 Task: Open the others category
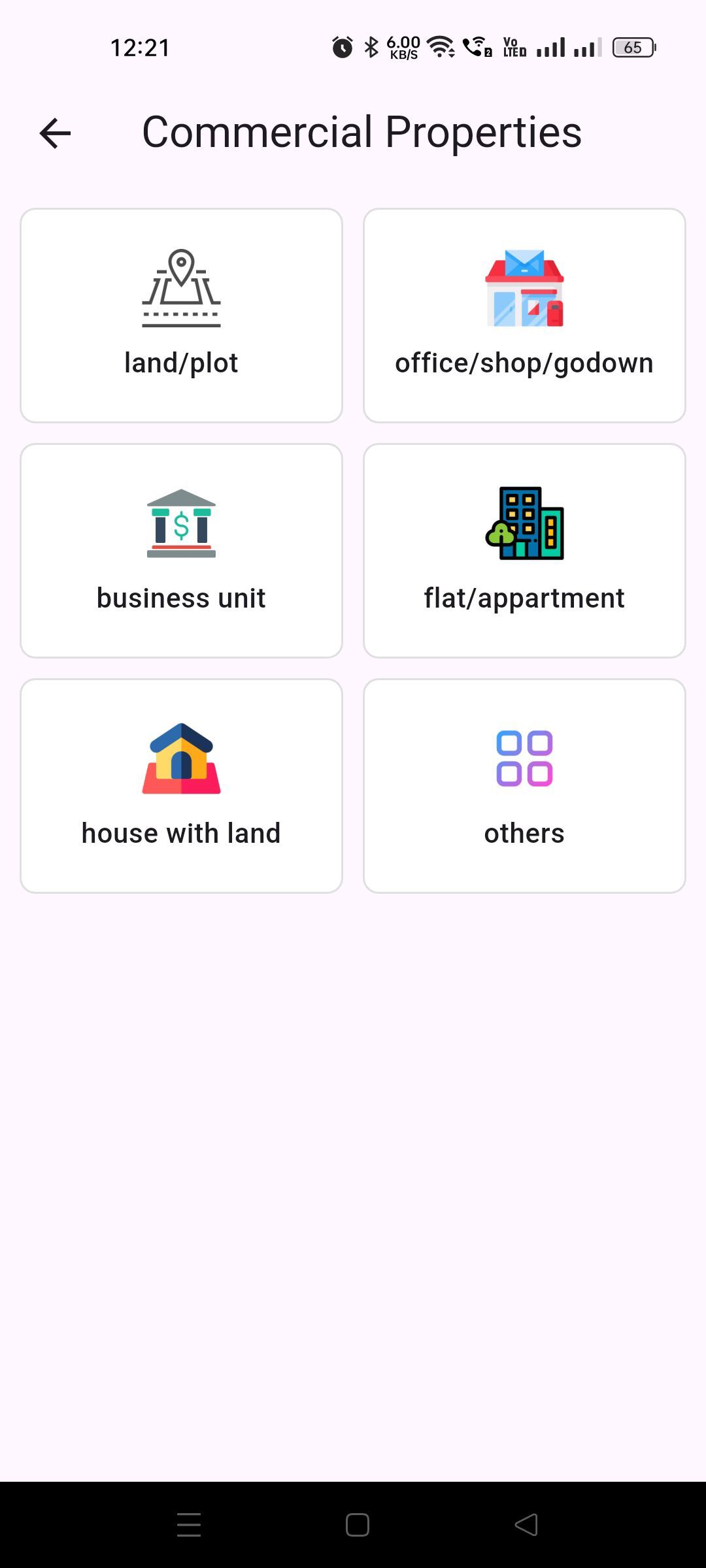click(x=524, y=786)
